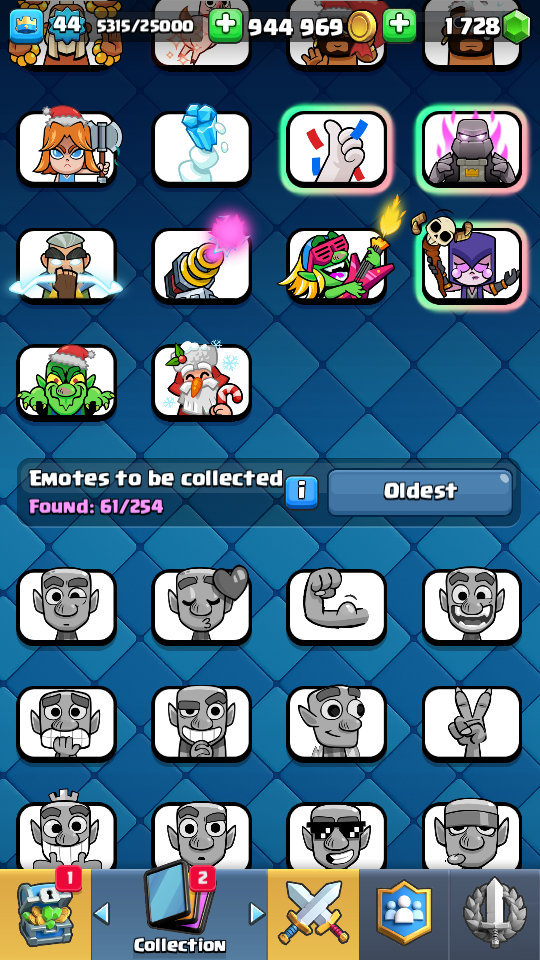Image resolution: width=540 pixels, height=960 pixels.
Task: Change the Oldest sort order
Action: tap(420, 492)
